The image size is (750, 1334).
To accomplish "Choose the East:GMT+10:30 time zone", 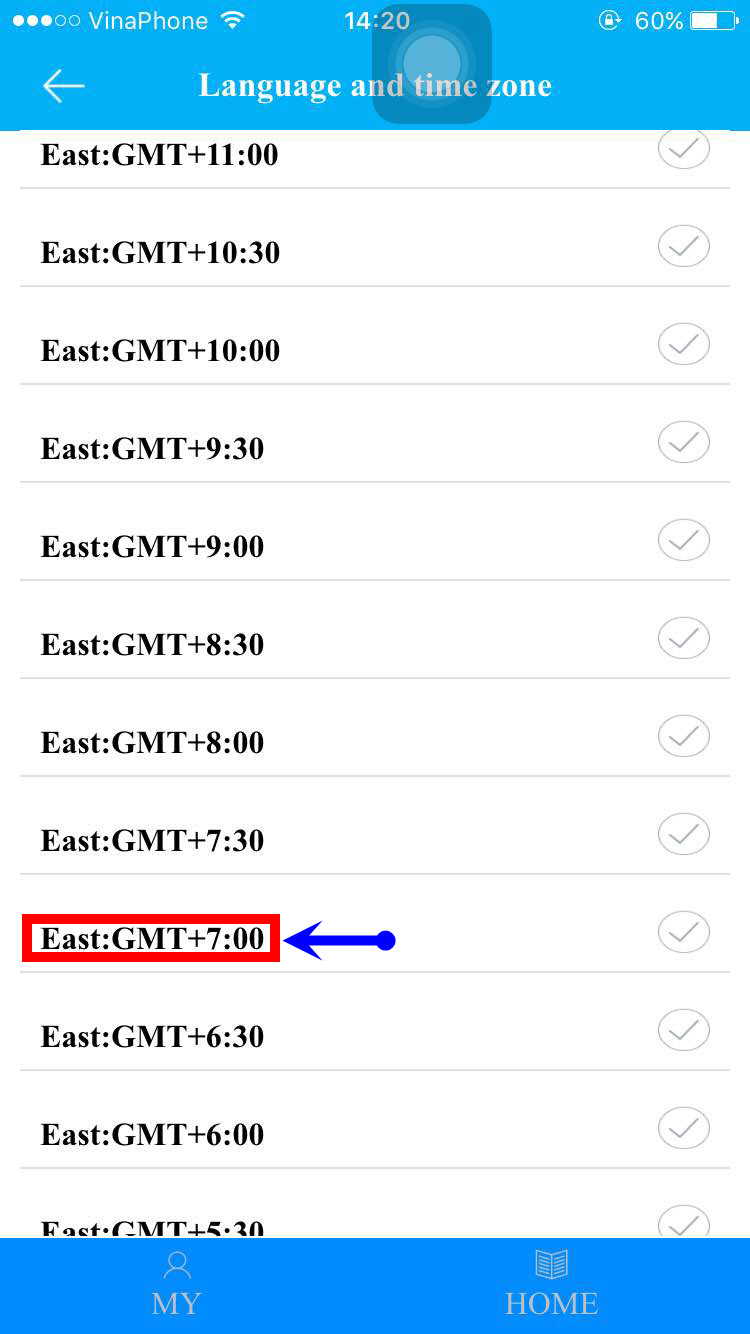I will pyautogui.click(x=160, y=252).
